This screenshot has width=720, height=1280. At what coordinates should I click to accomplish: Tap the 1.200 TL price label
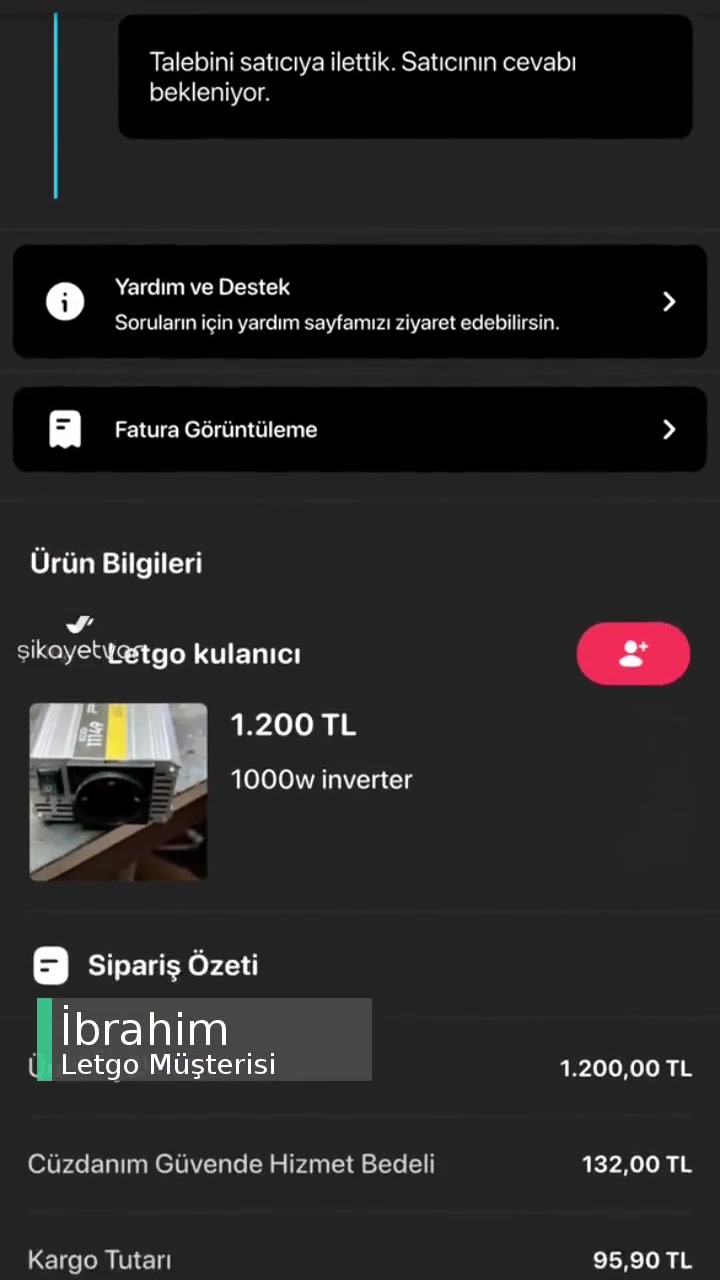(x=292, y=724)
